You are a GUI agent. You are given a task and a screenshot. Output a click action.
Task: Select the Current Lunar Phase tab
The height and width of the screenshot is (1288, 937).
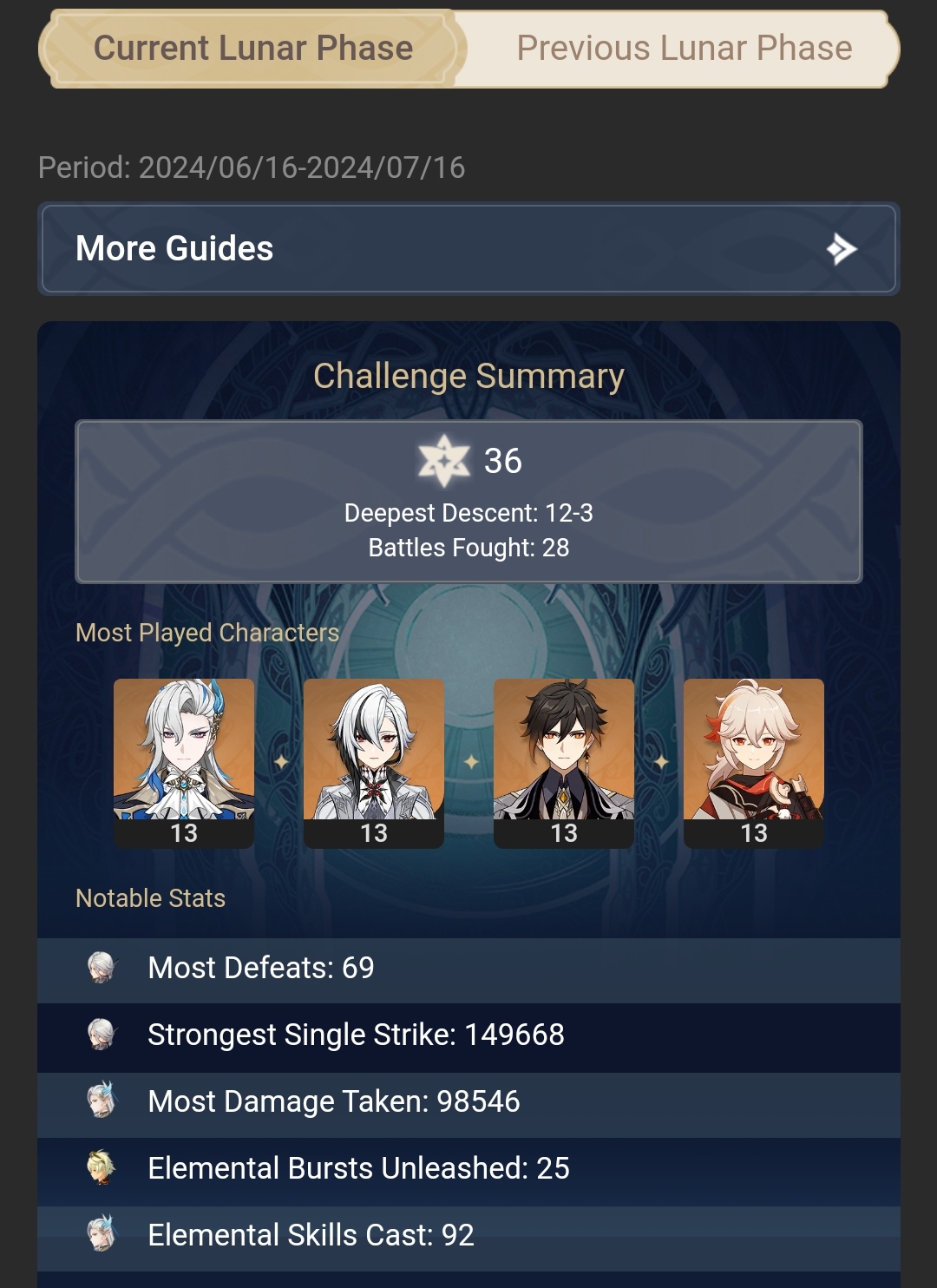(x=252, y=49)
